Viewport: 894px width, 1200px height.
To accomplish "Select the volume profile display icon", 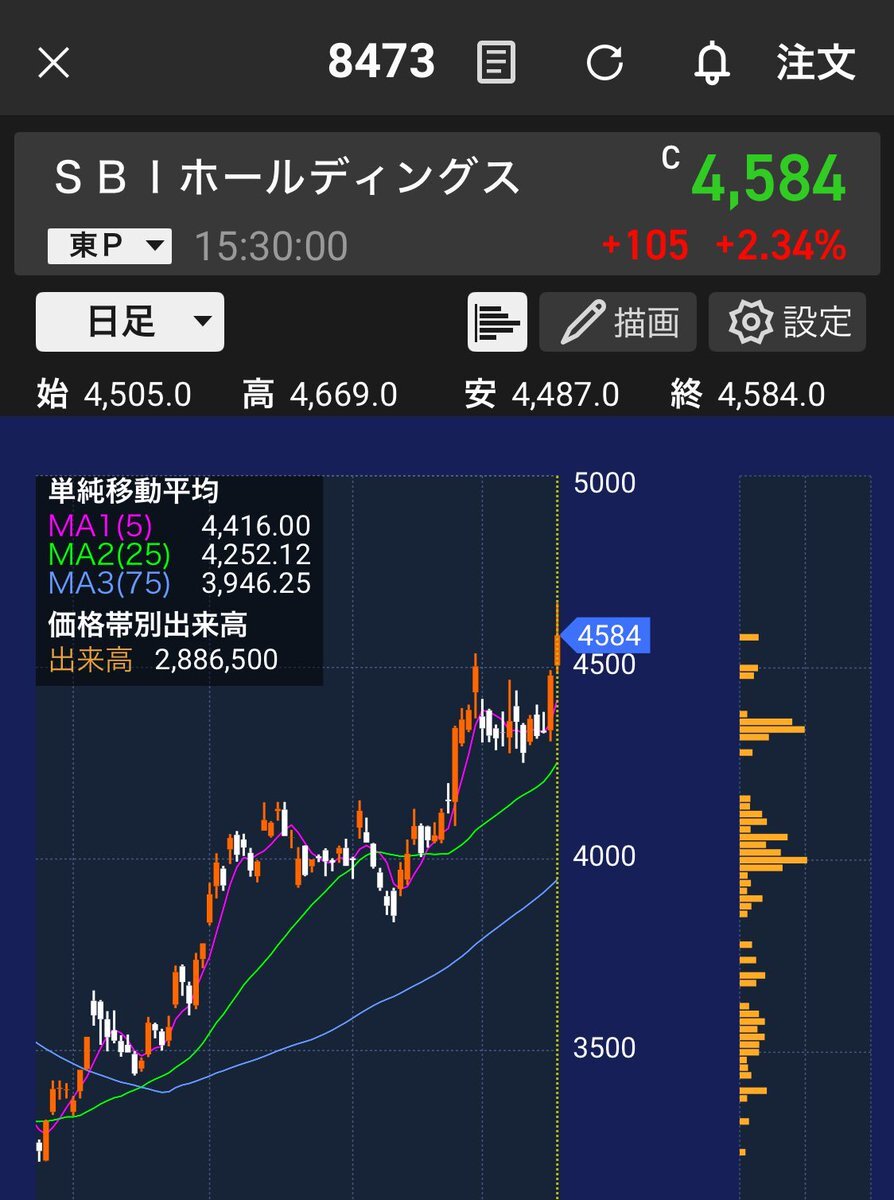I will pos(497,321).
